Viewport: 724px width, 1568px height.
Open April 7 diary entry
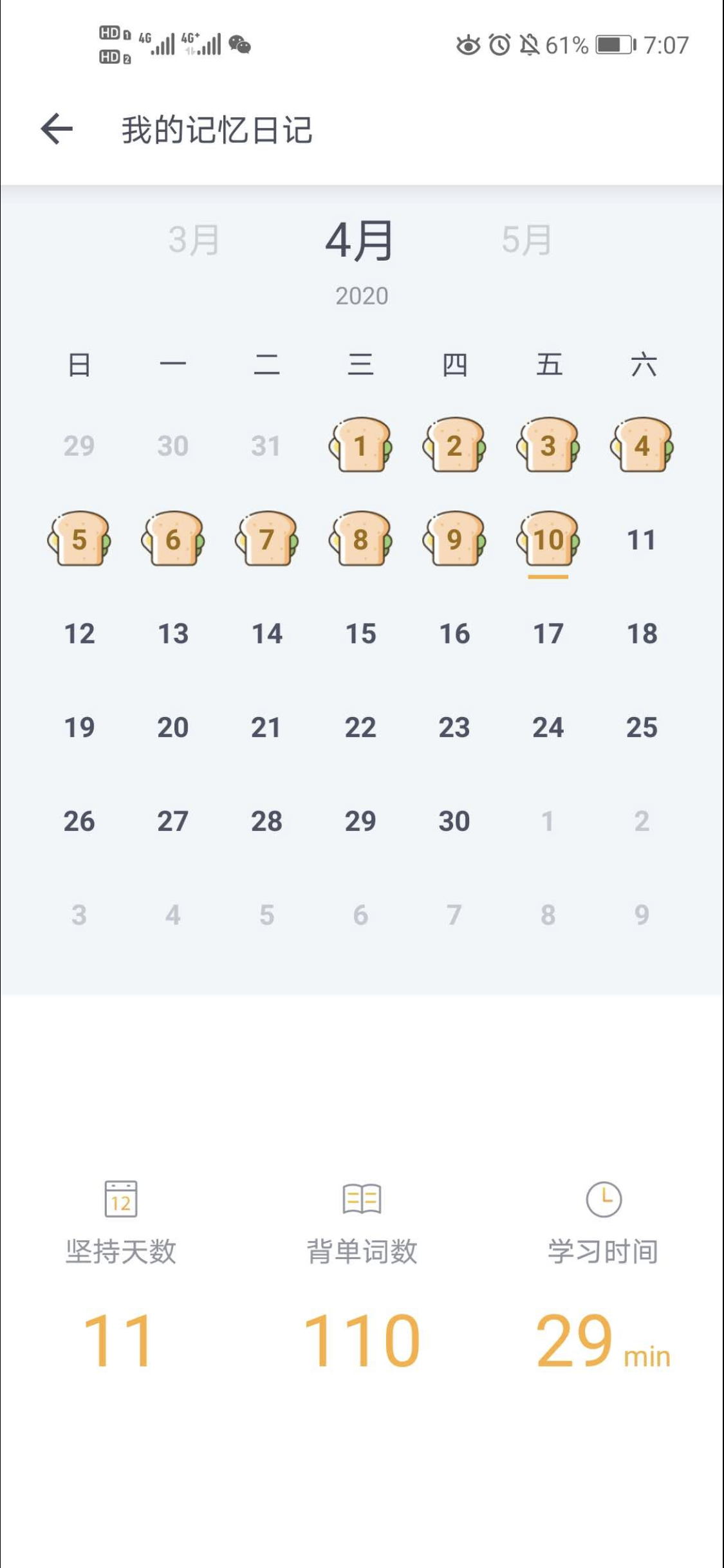coord(266,539)
